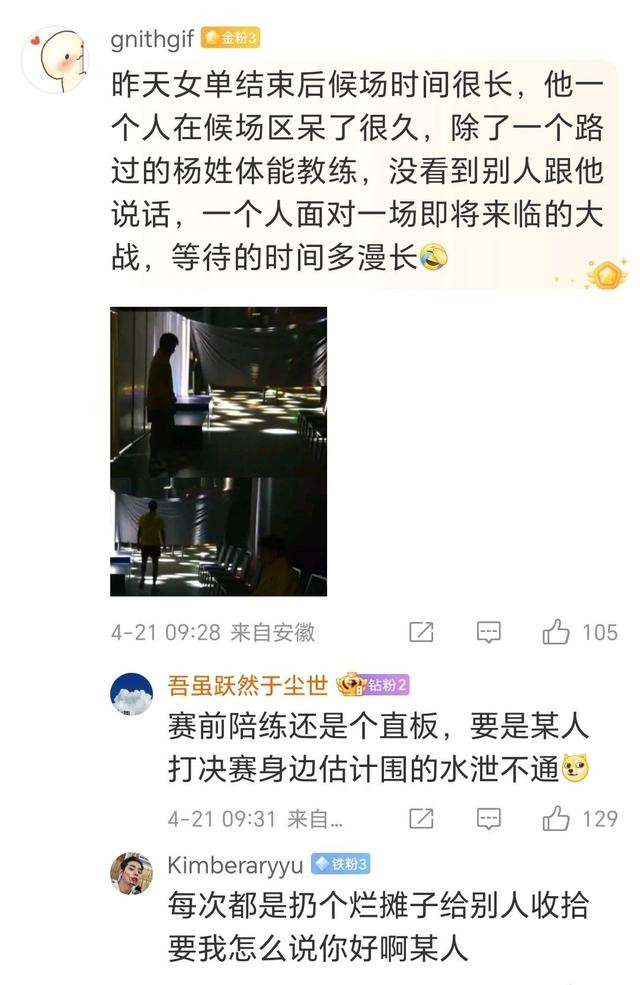Reply to gnithgif's comment
Image resolution: width=640 pixels, height=985 pixels.
coord(488,632)
